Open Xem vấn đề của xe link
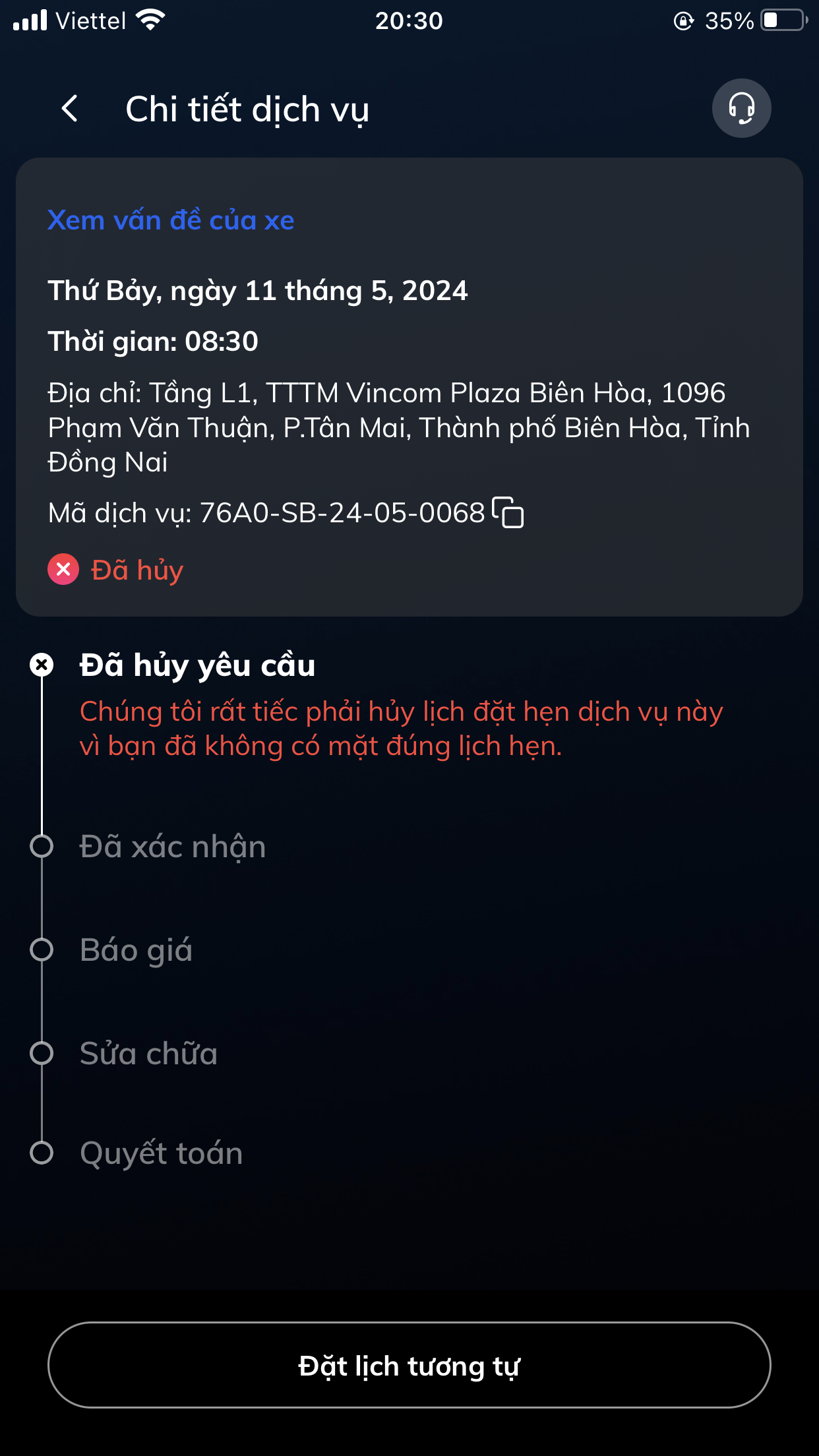Viewport: 819px width, 1456px height. [x=171, y=220]
